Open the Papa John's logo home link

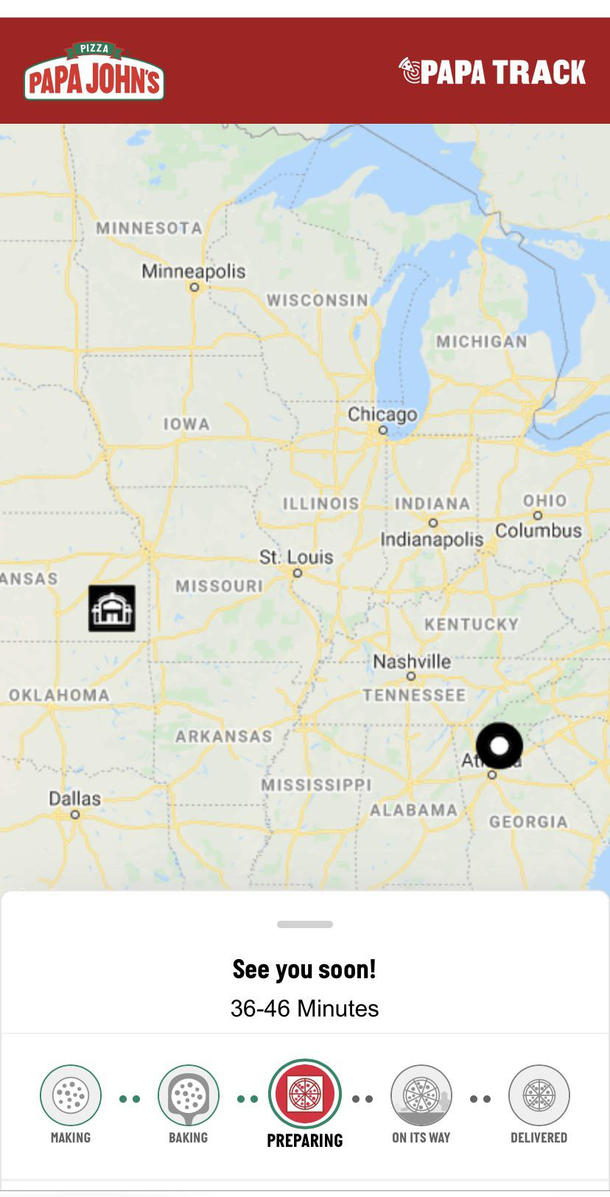94,71
